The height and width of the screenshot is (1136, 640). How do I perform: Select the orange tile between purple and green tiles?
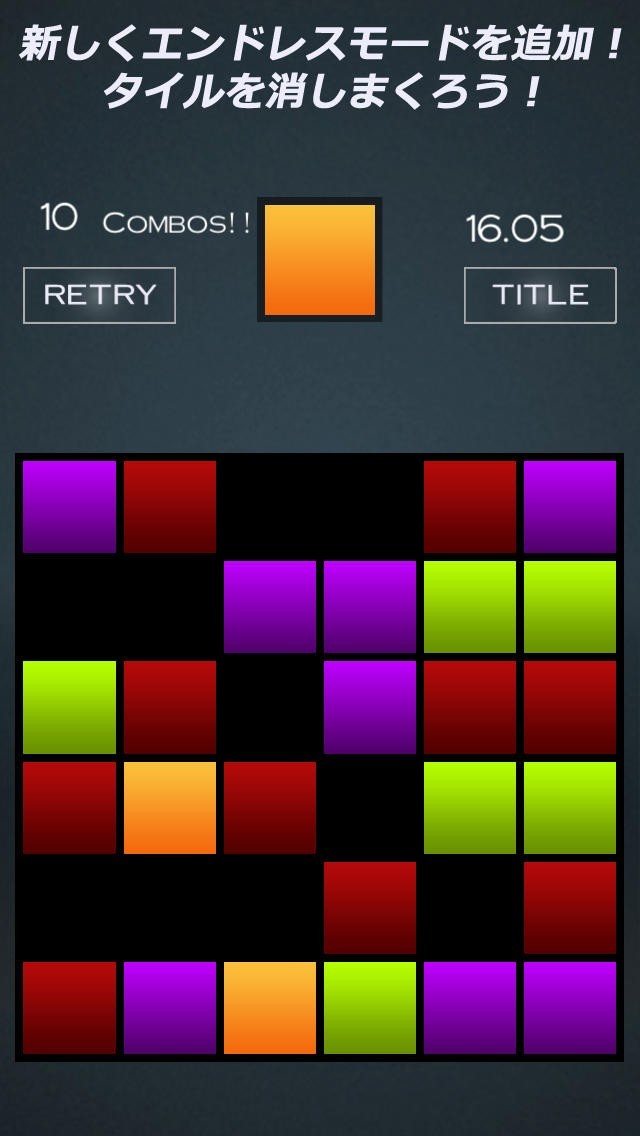270,1008
